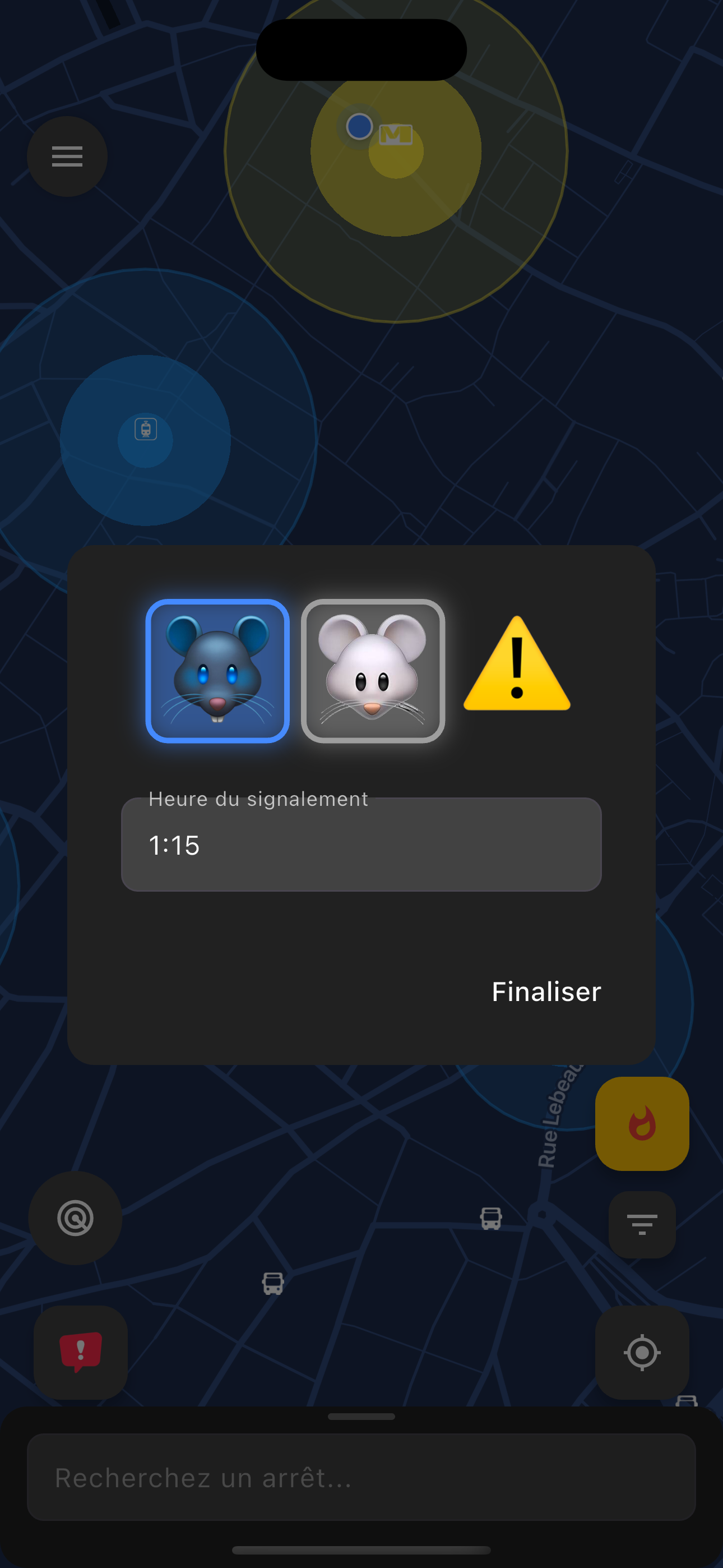Tap Finaliser to submit the report
The height and width of the screenshot is (1568, 723).
[546, 991]
